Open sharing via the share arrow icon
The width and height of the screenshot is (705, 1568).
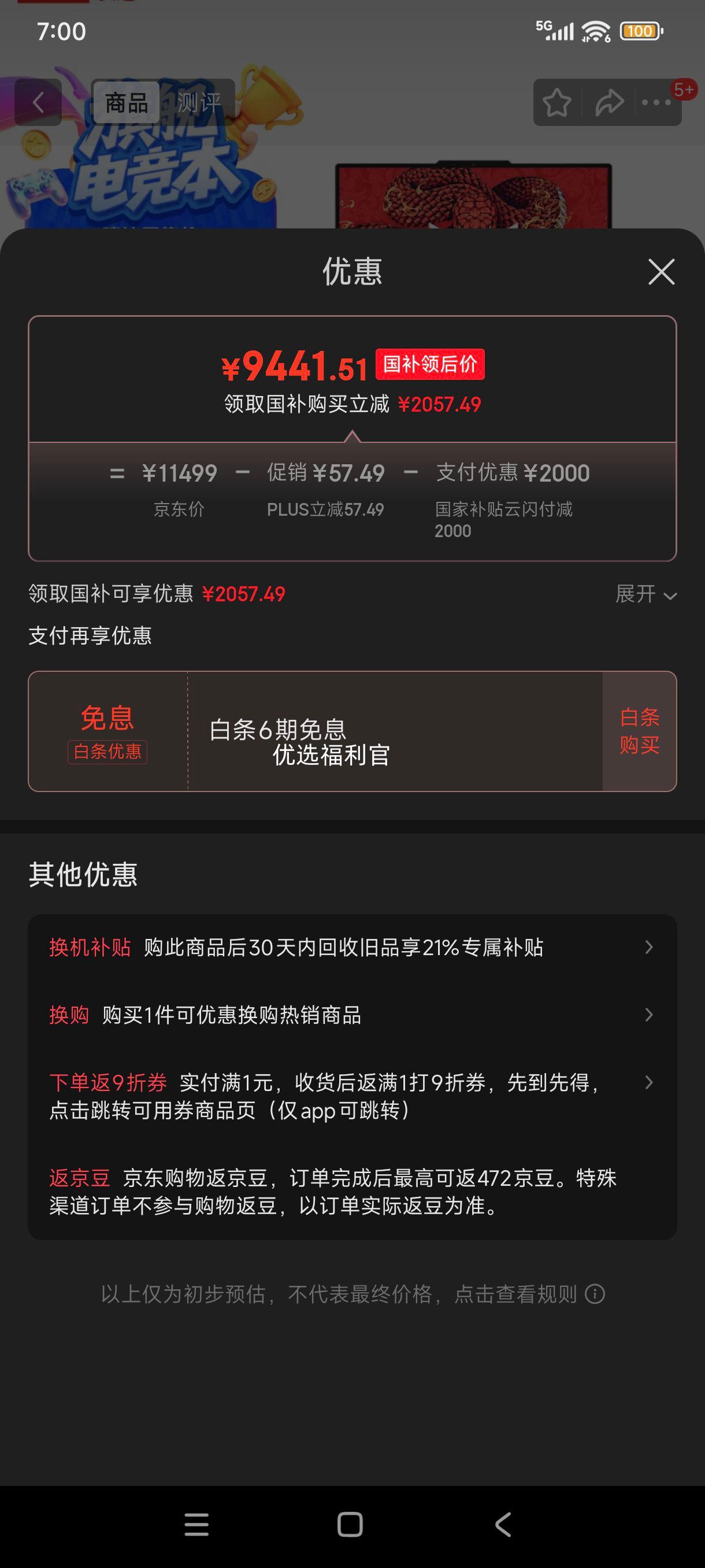[608, 103]
